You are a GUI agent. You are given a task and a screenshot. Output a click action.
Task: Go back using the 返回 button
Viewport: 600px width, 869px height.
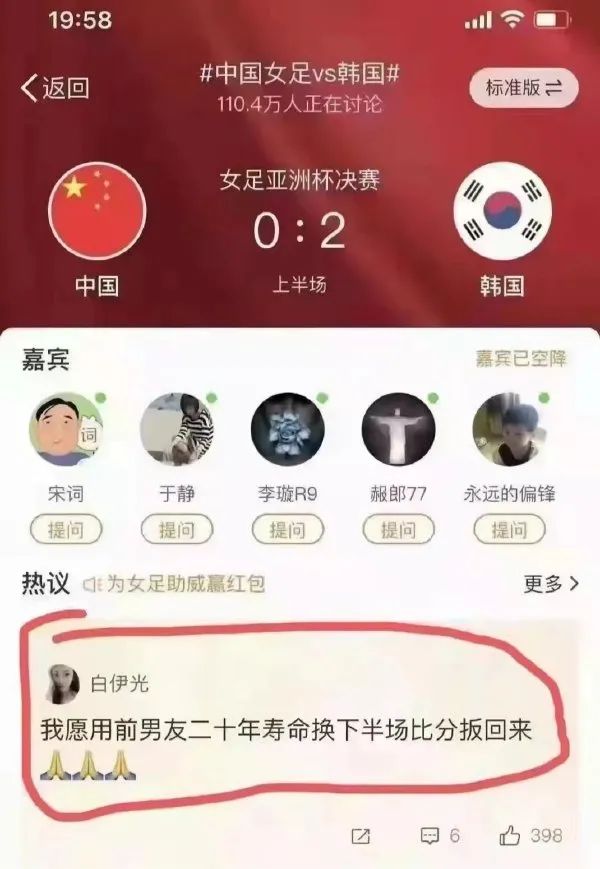[x=55, y=88]
